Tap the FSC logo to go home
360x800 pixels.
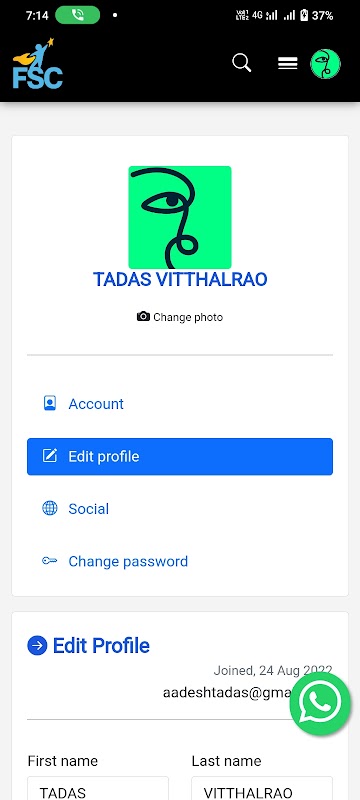click(38, 64)
